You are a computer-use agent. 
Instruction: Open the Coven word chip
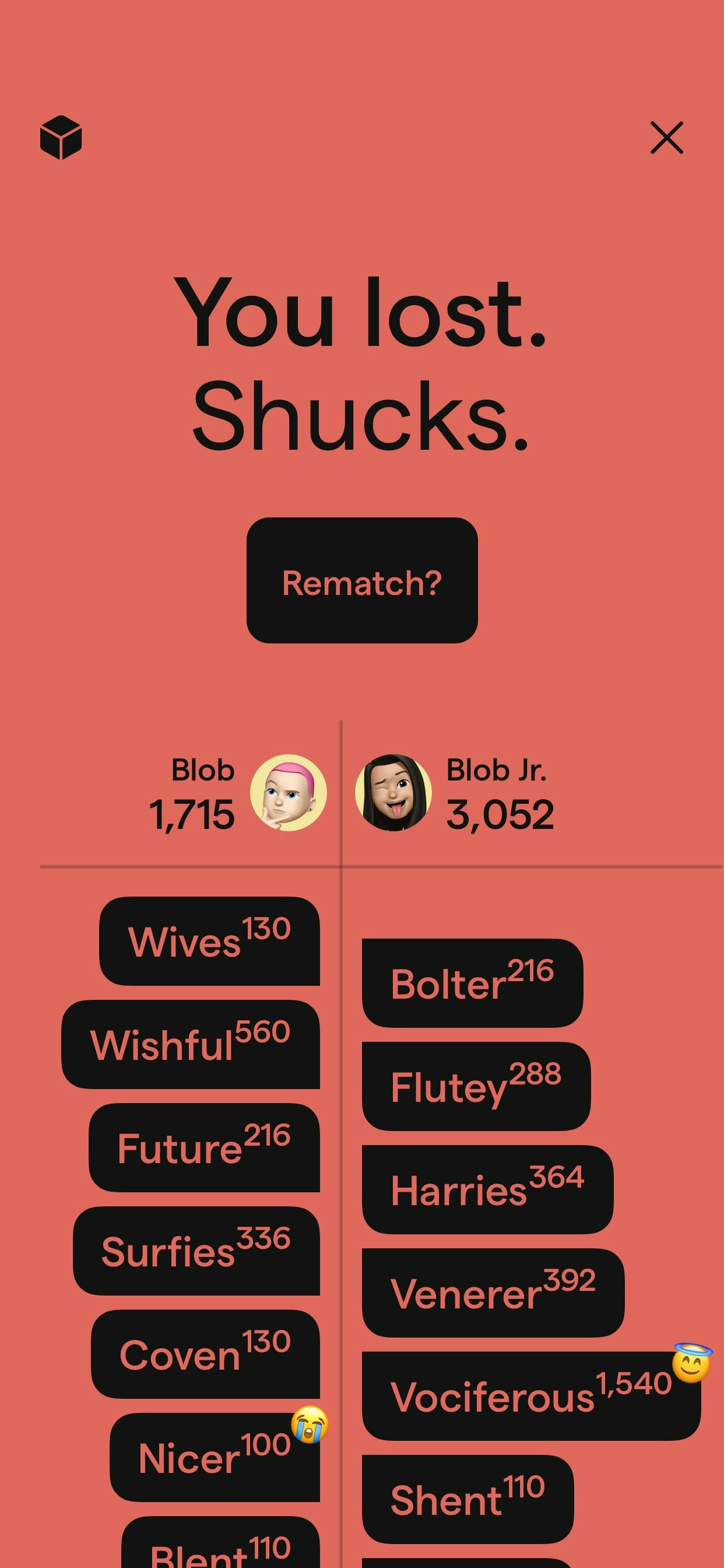(x=206, y=1354)
